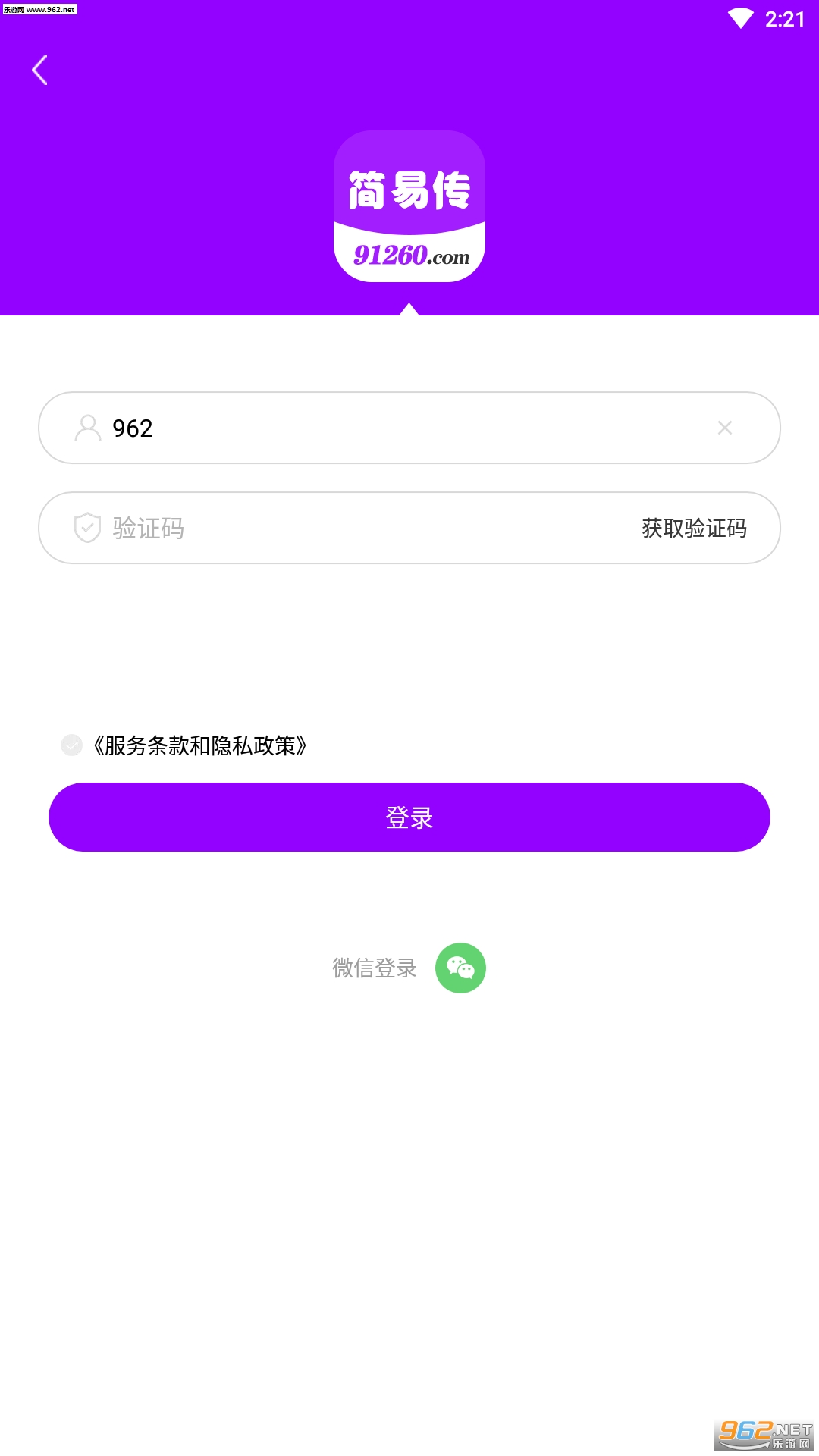
Task: Clear the account field text
Action: point(724,428)
